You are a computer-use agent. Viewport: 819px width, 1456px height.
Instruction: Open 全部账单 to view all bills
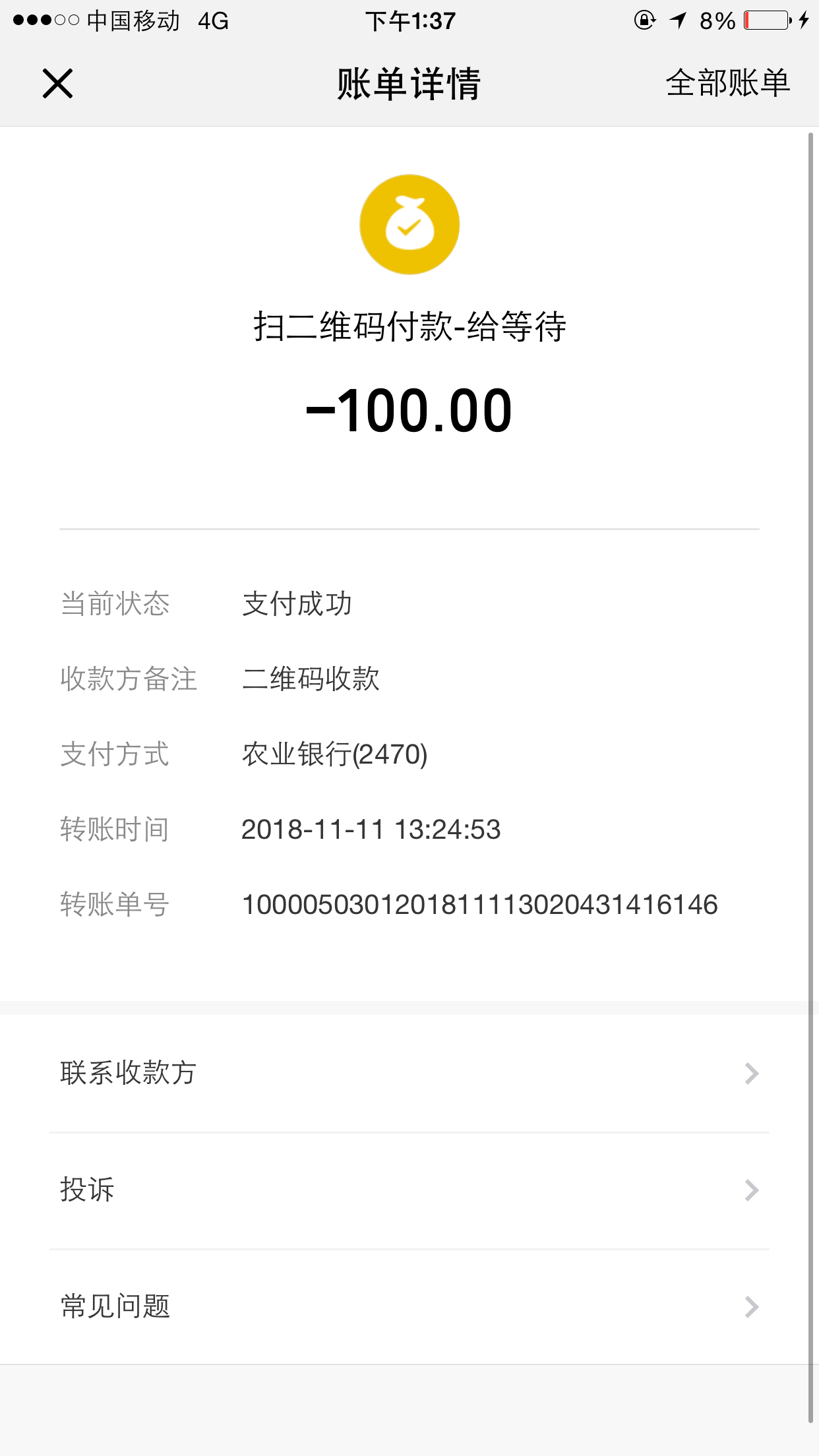click(727, 84)
